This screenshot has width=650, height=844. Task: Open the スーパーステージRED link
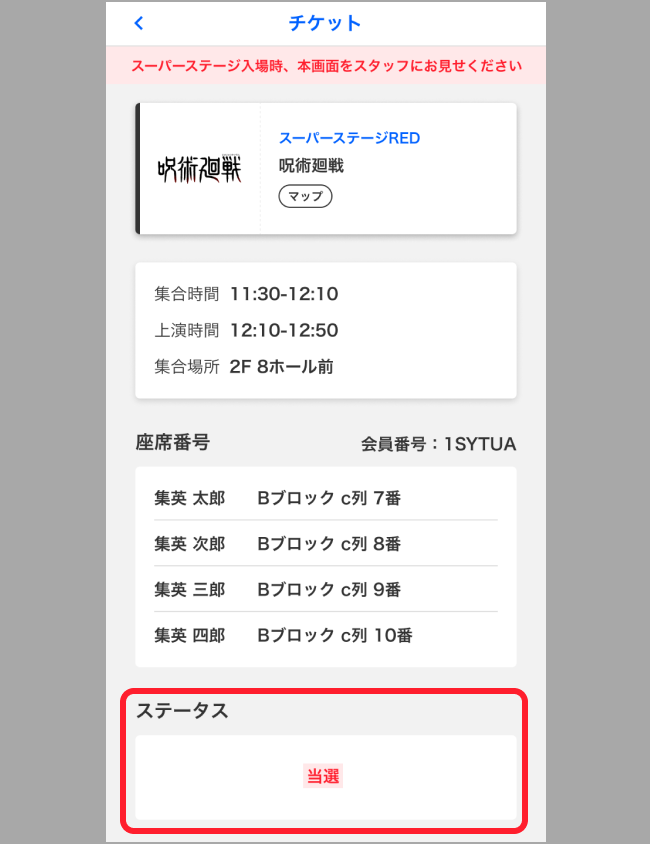coord(349,138)
